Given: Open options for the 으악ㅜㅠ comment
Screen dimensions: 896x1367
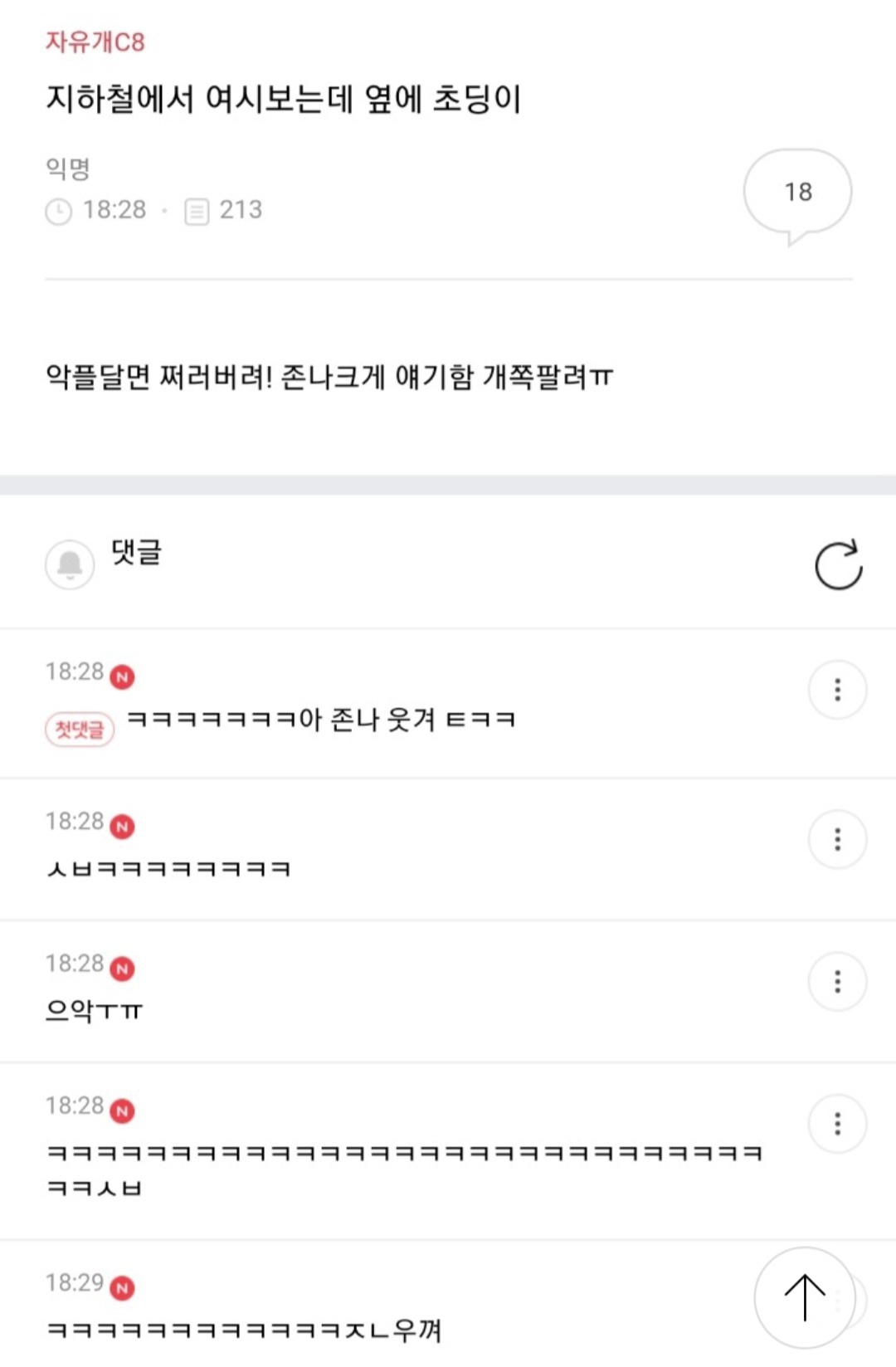Looking at the screenshot, I should [837, 981].
